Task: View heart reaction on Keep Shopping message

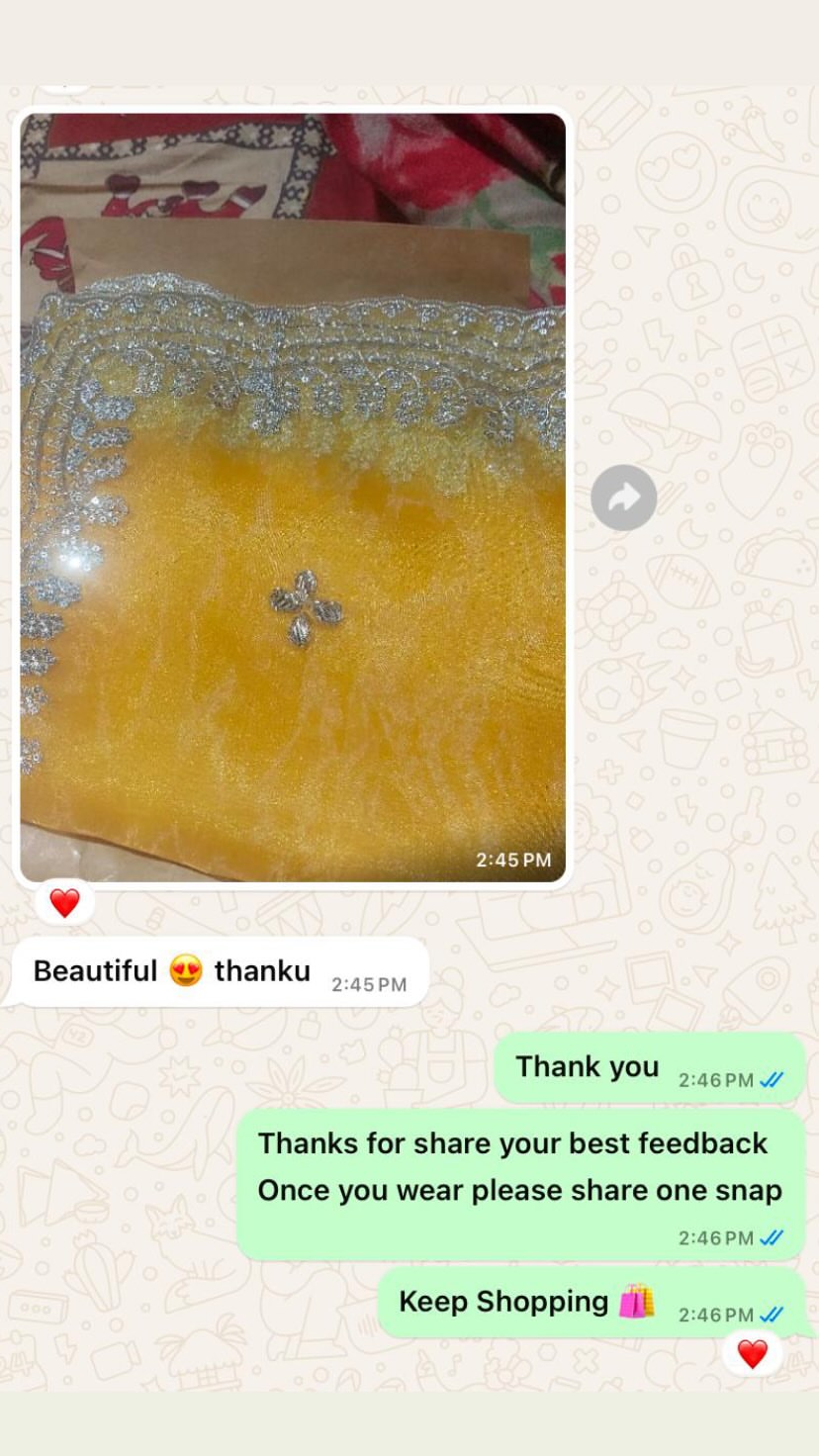Action: (x=753, y=1353)
